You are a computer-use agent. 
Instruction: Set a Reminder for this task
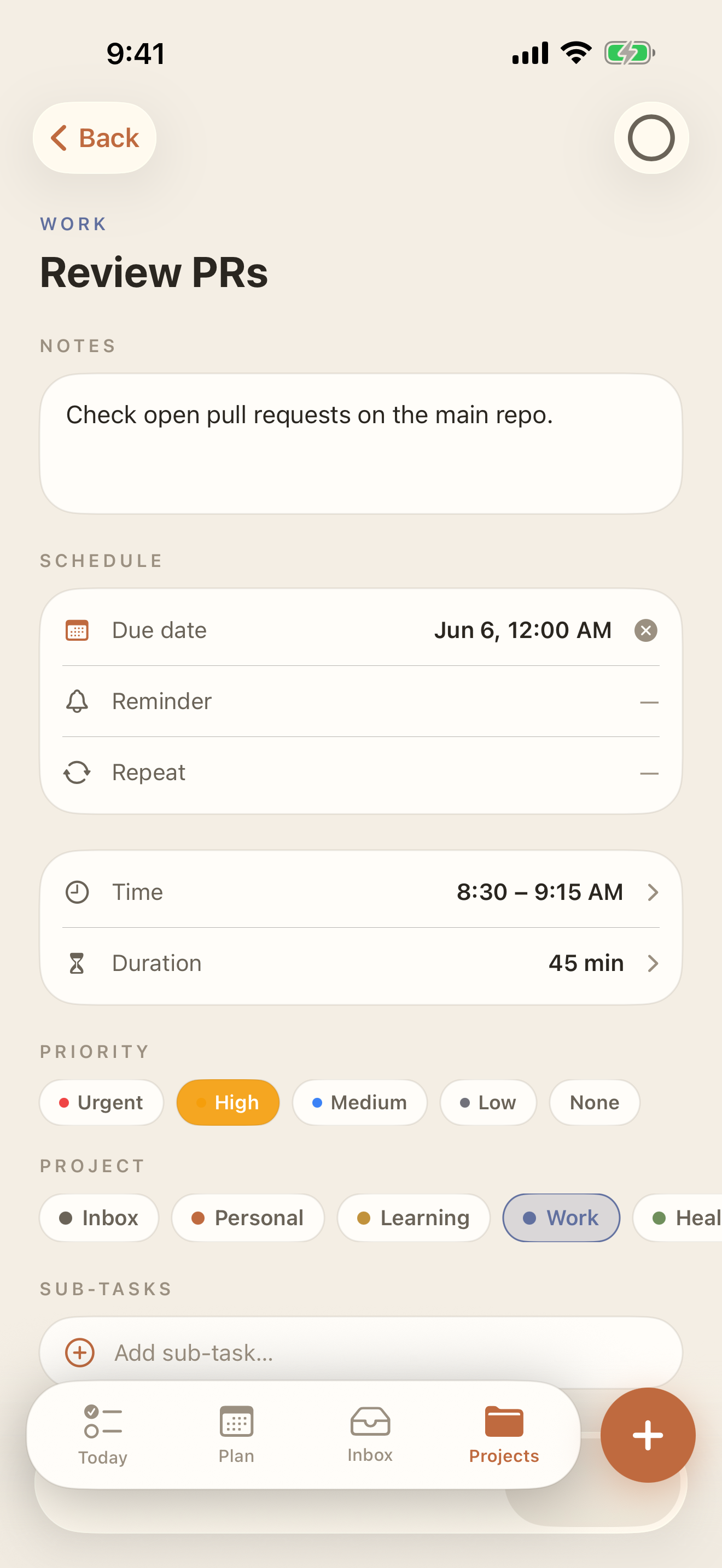click(x=361, y=701)
